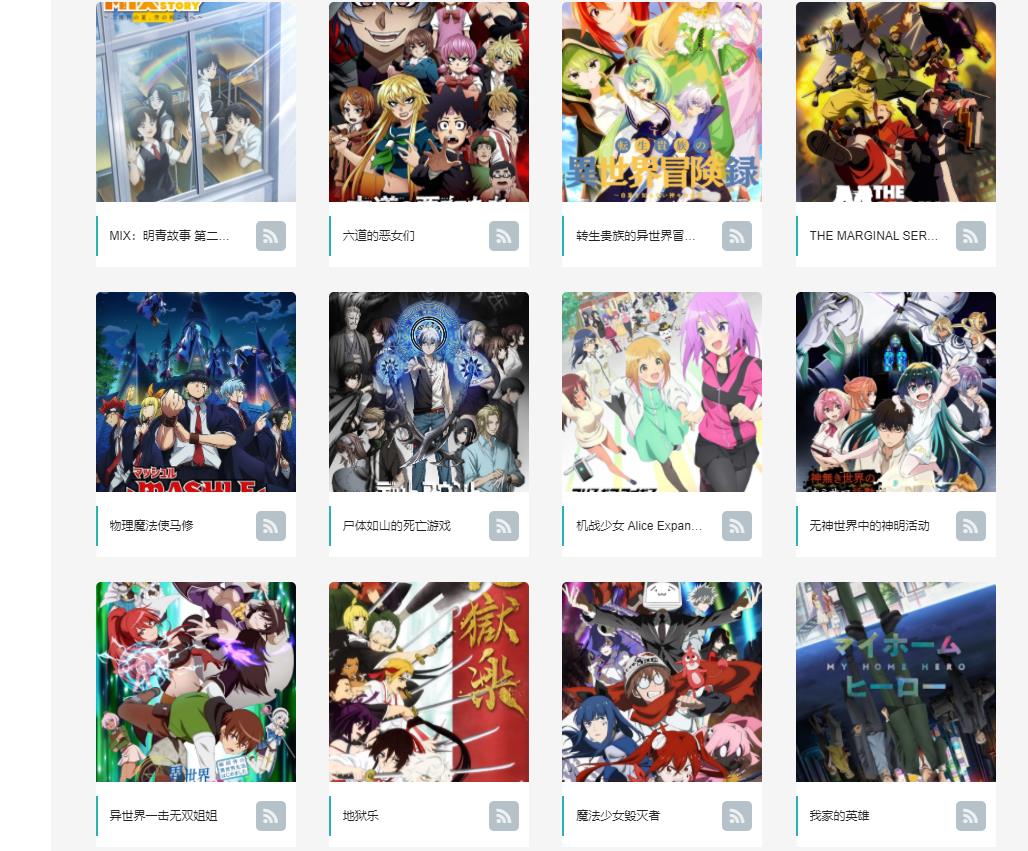Image resolution: width=1028 pixels, height=851 pixels.
Task: Open the 魔法少女毁灭者 poster
Action: (662, 682)
